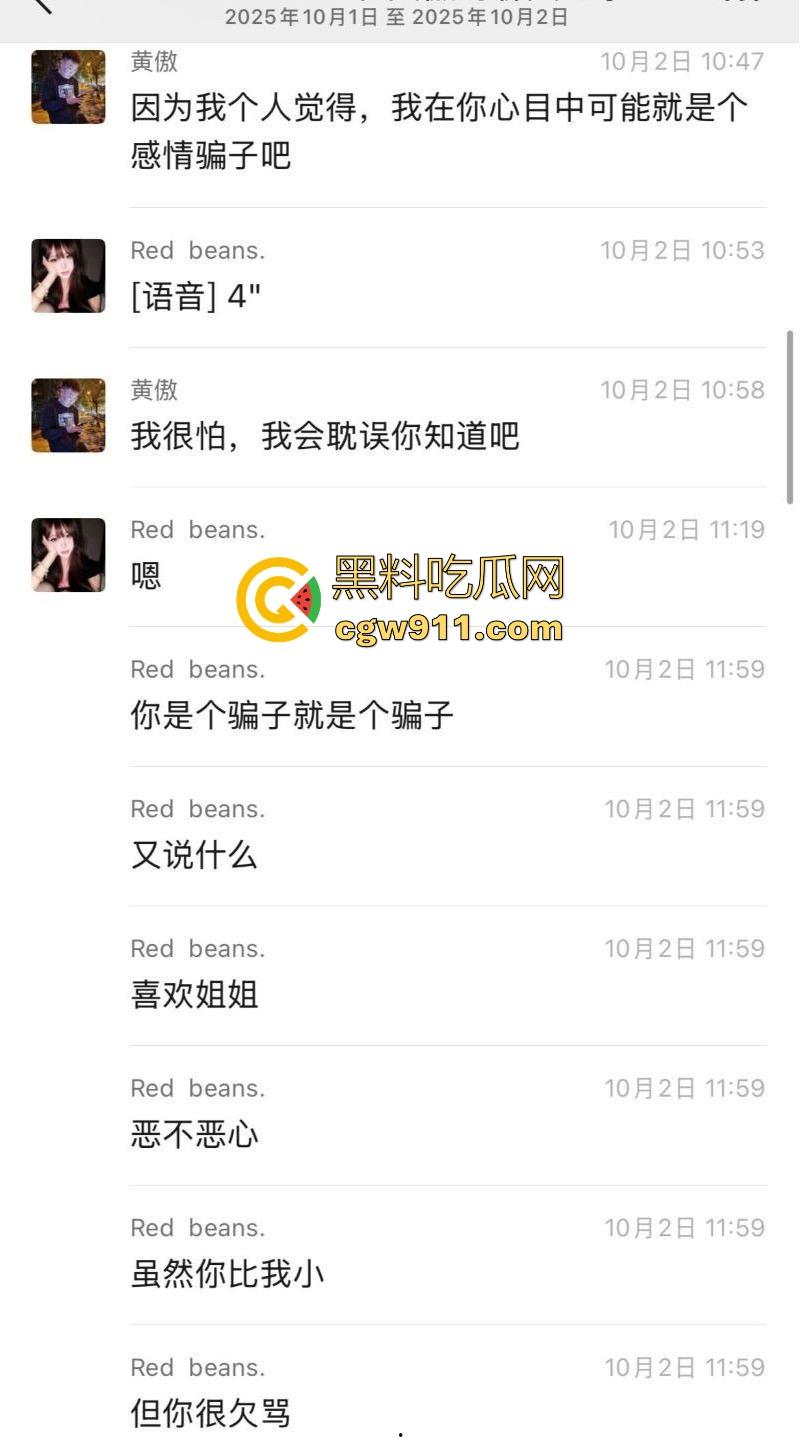Select the message 你是个骗子就是个骗子
800x1441 pixels.
(292, 715)
